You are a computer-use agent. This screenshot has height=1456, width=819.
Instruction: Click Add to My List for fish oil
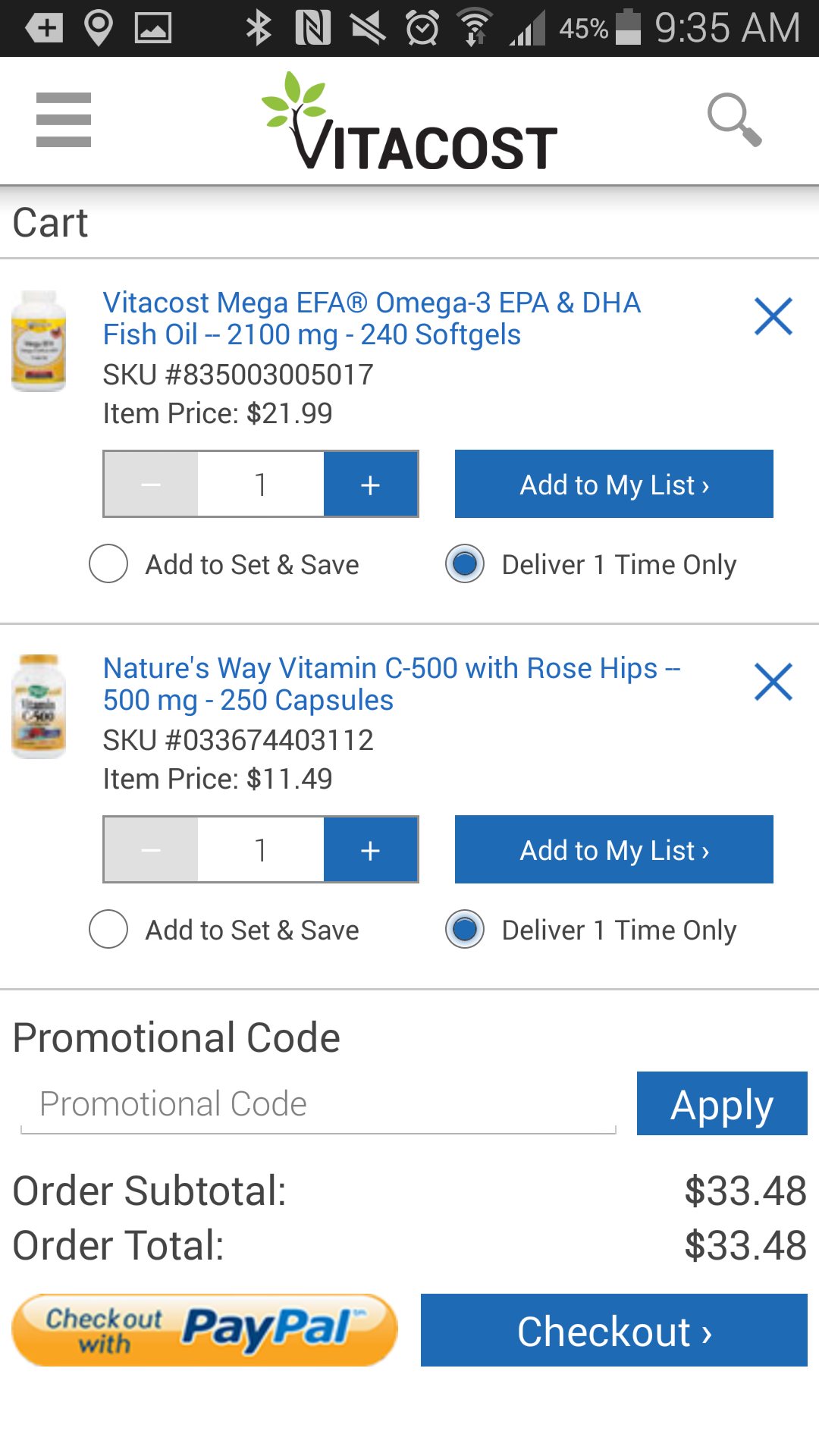click(613, 484)
